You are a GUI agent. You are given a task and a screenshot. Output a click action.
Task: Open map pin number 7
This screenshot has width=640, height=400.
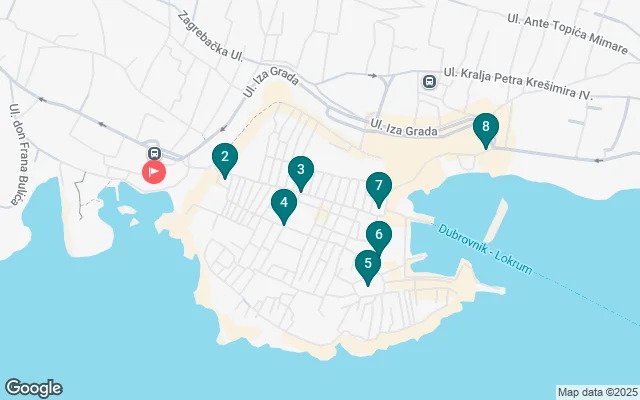pyautogui.click(x=378, y=186)
